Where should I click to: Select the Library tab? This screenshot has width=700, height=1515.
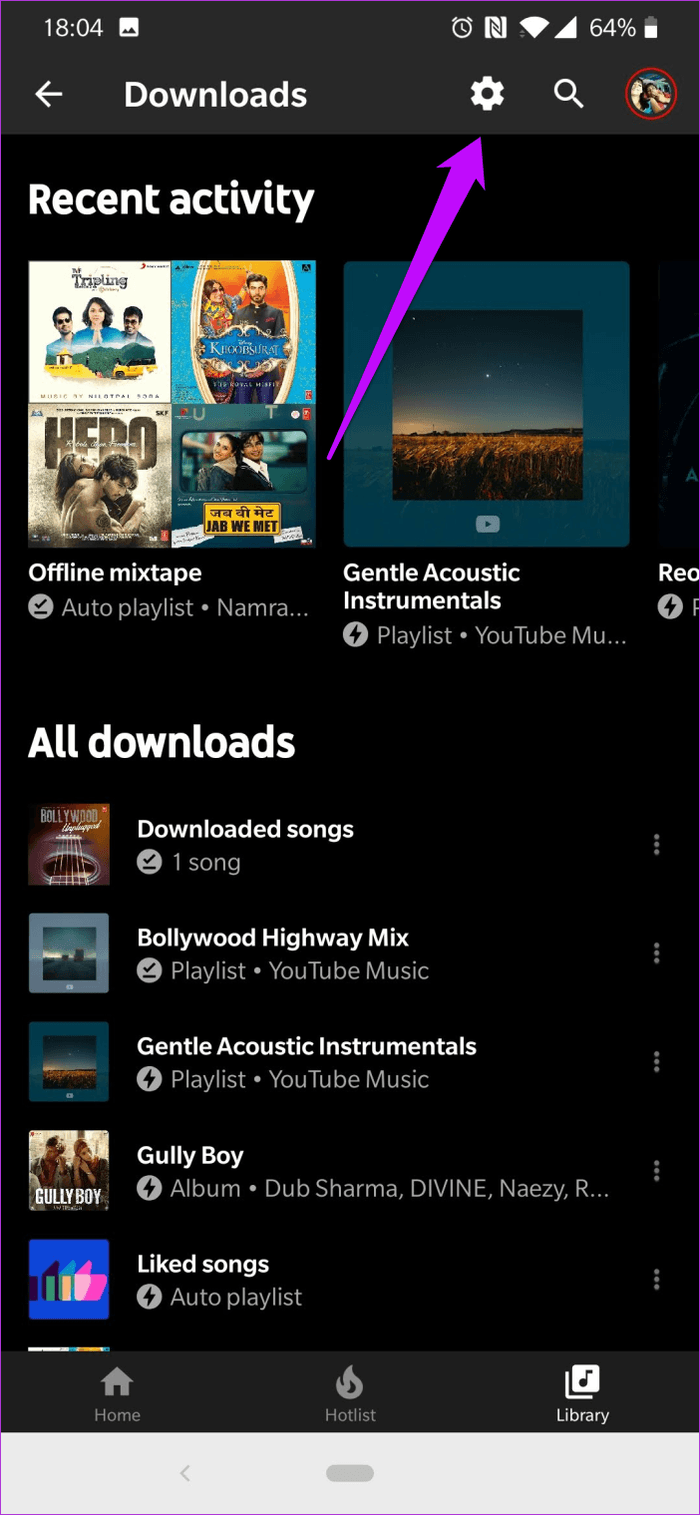582,1394
